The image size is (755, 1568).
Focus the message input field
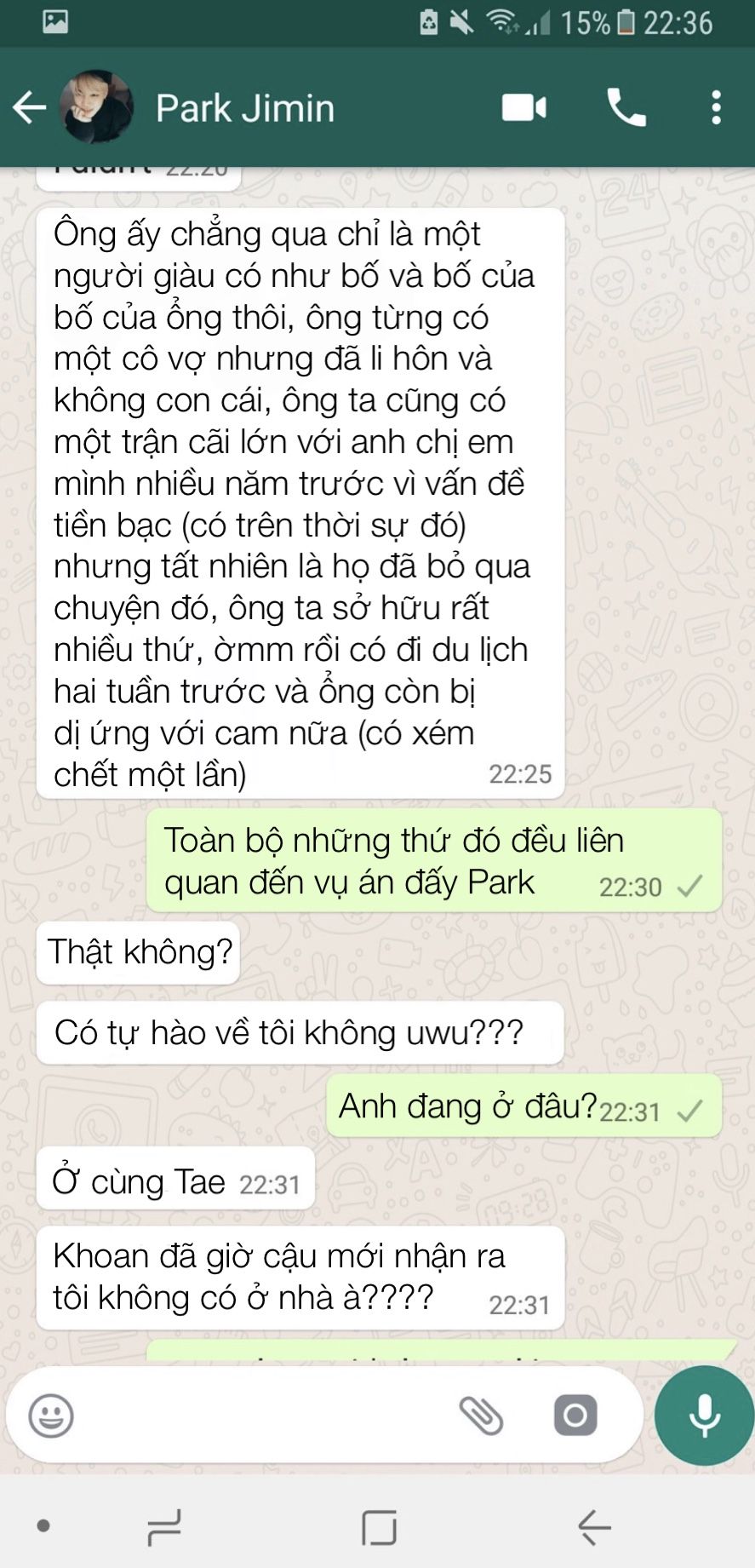point(255,1416)
